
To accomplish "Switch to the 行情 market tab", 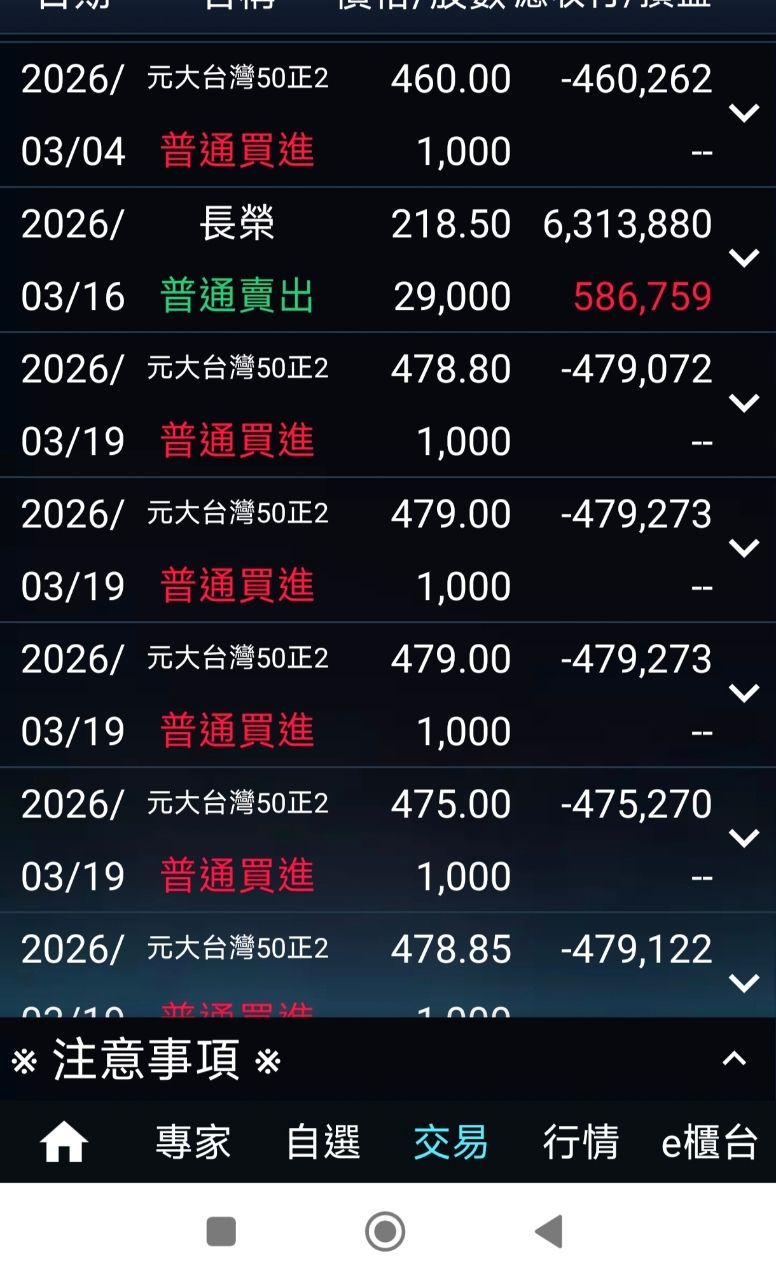I will point(580,1142).
